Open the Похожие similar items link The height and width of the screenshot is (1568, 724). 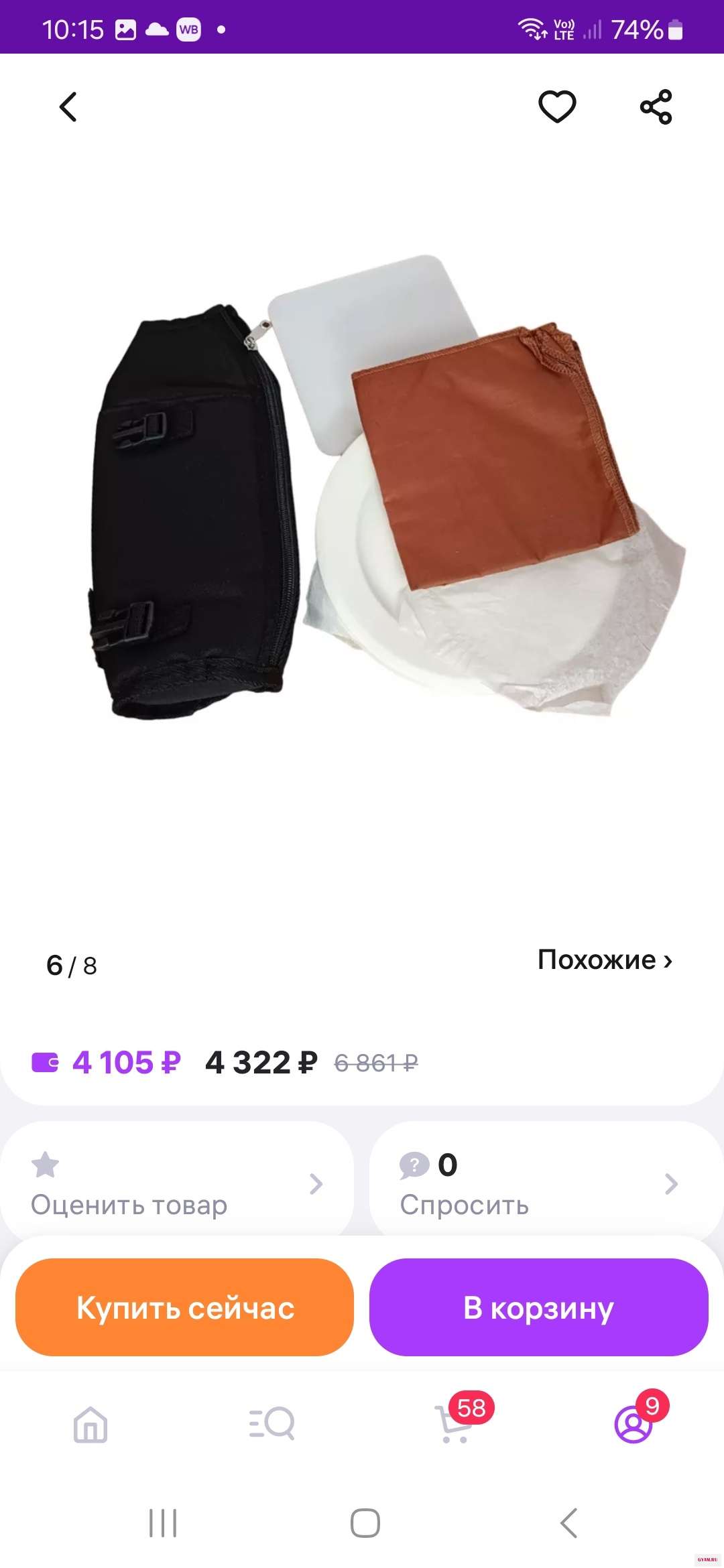click(604, 960)
